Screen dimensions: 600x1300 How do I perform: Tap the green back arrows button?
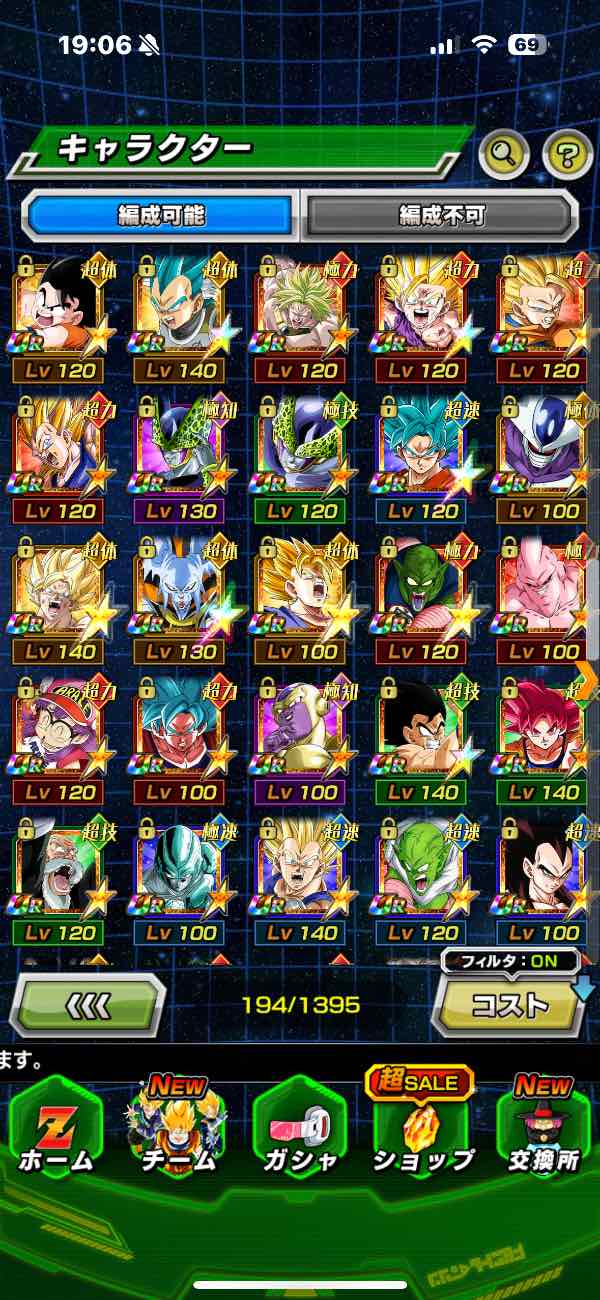[x=88, y=1004]
